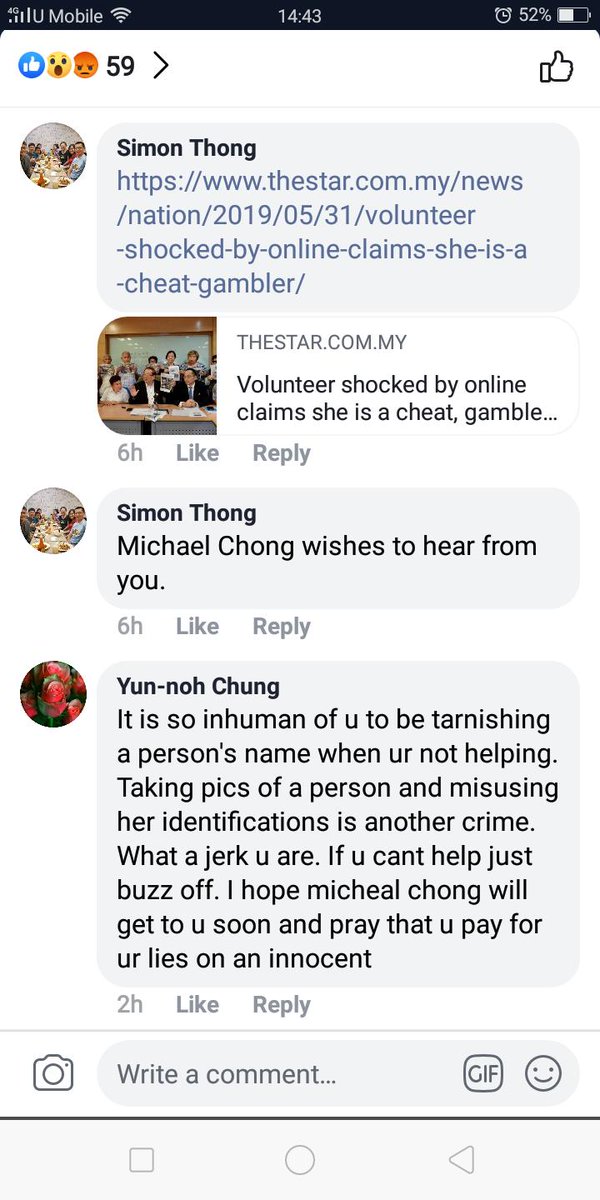Screen dimensions: 600x1200
Task: Go to the home screen via the circle button
Action: 300,1160
